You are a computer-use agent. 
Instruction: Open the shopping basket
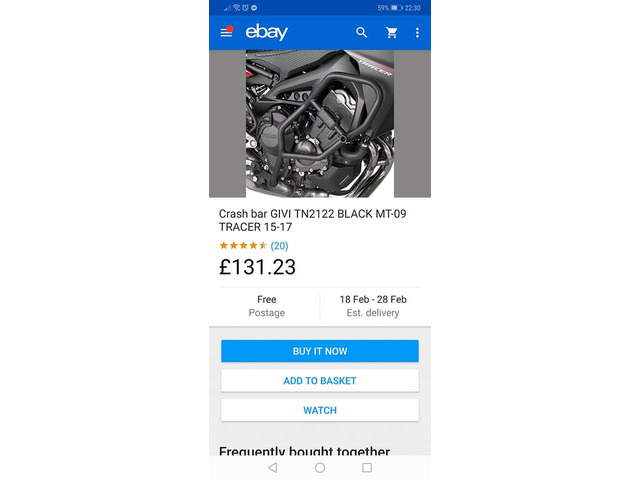391,33
